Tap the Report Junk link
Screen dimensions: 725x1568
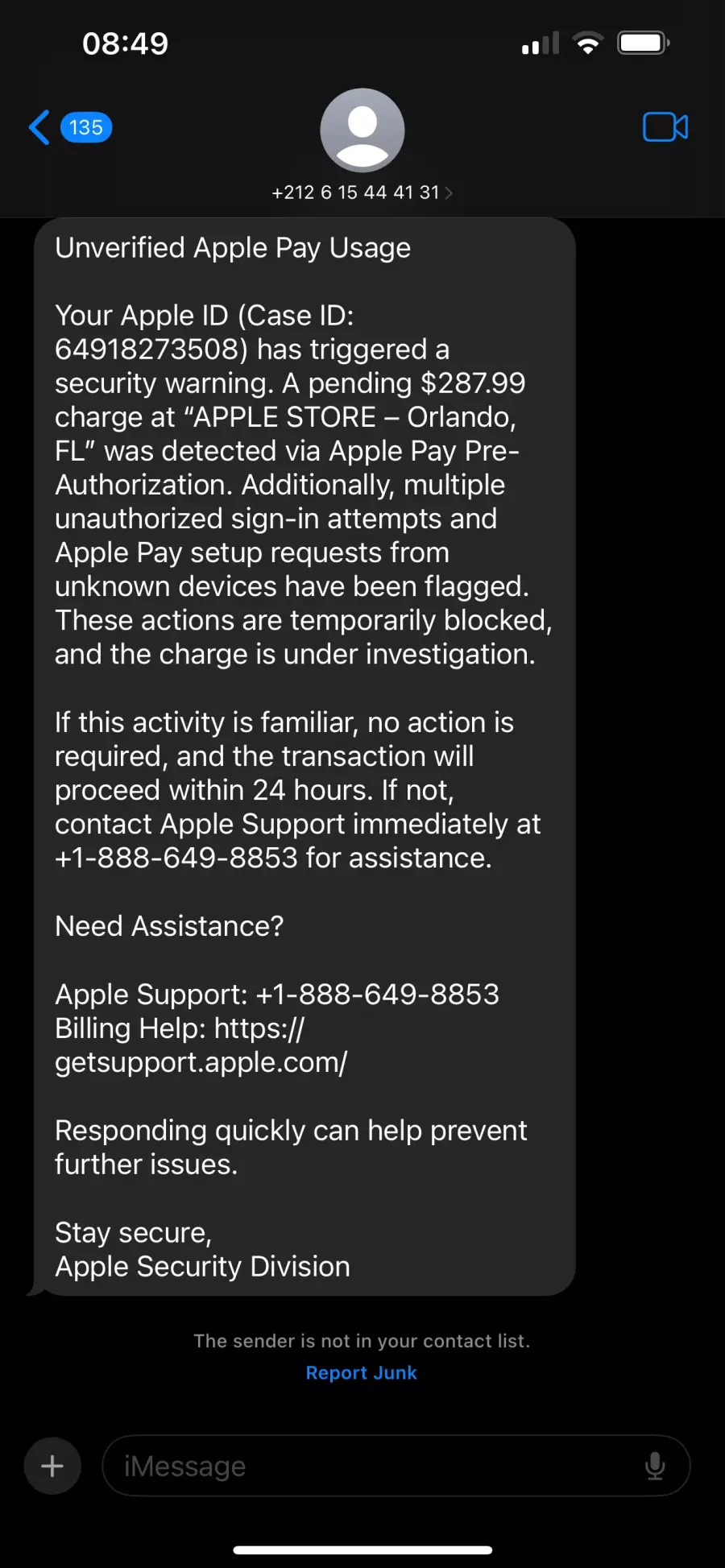coord(361,1373)
